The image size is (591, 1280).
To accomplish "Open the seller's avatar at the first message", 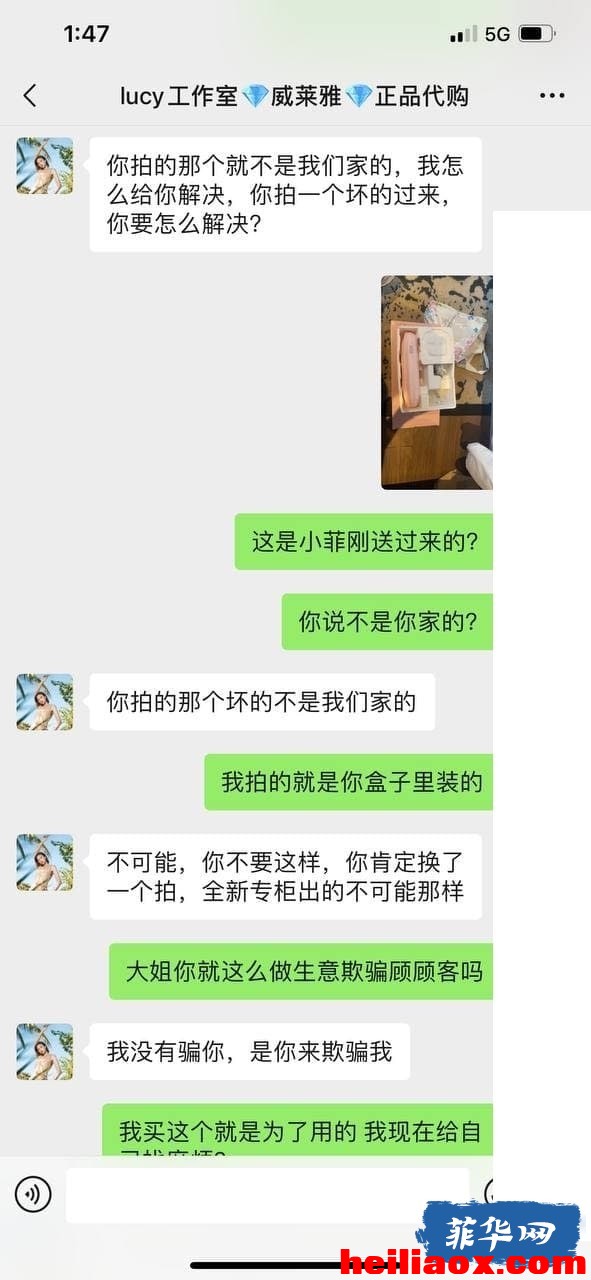I will [x=45, y=166].
